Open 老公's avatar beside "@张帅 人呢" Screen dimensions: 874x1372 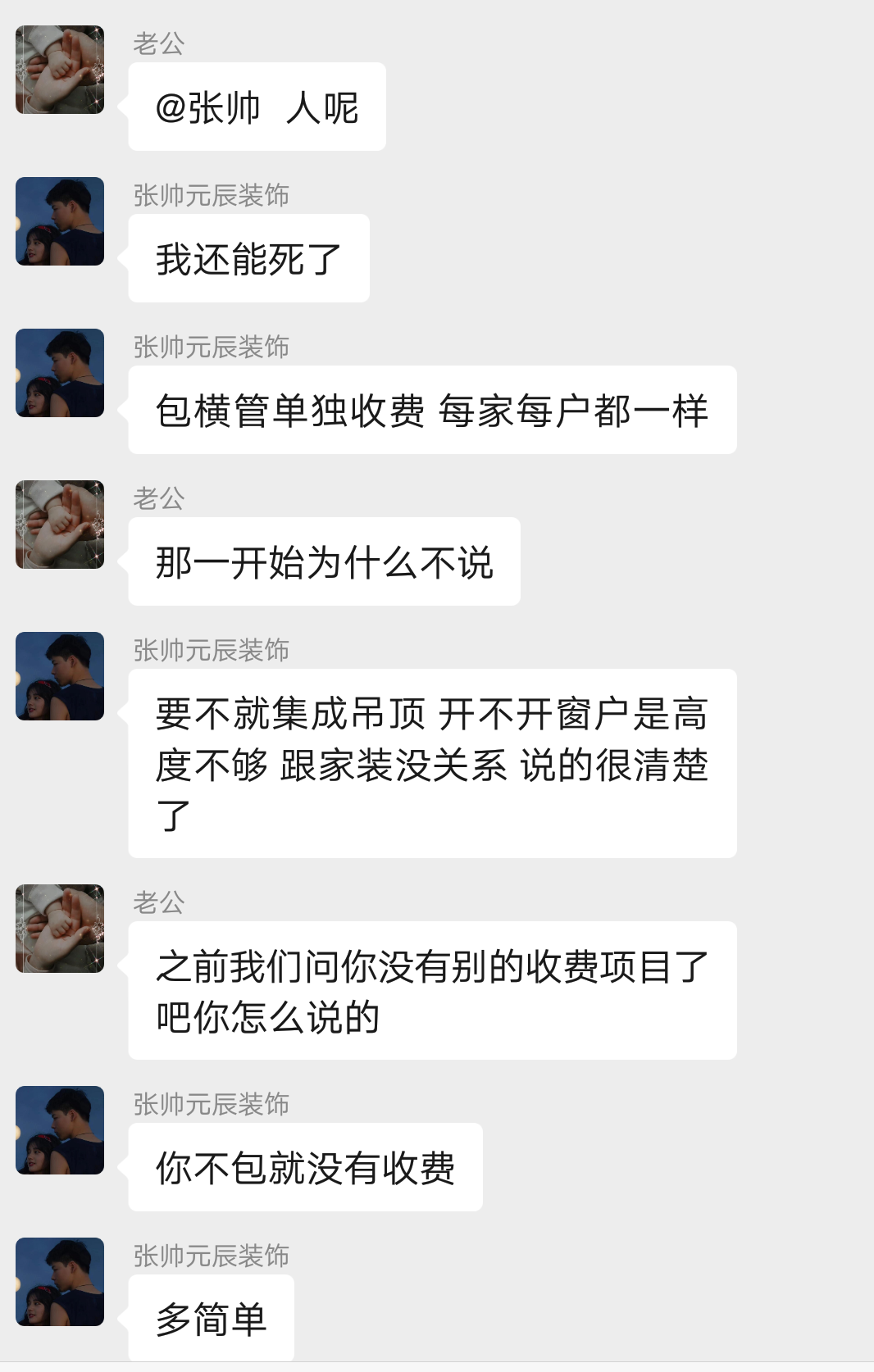pos(60,70)
